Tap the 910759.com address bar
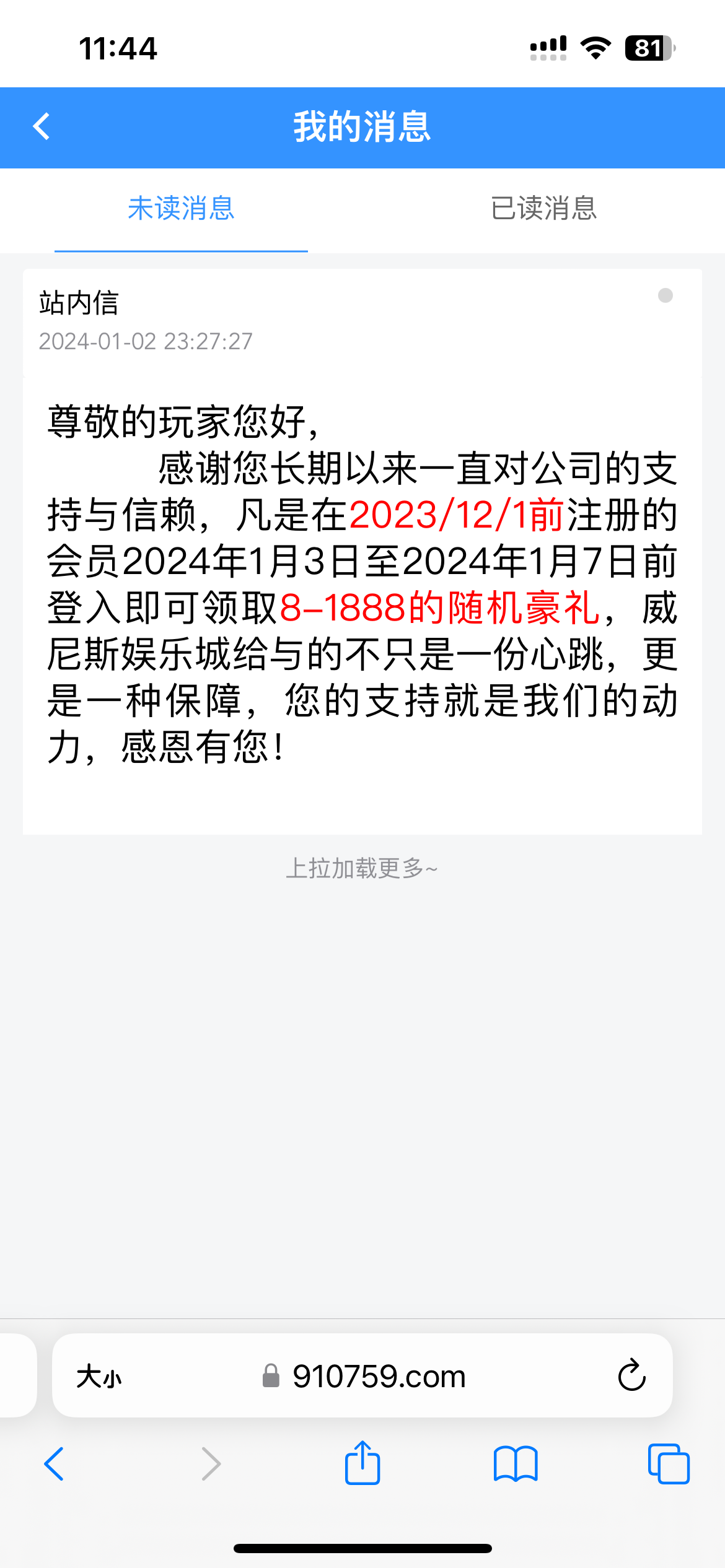This screenshot has height=1568, width=725. click(378, 1377)
